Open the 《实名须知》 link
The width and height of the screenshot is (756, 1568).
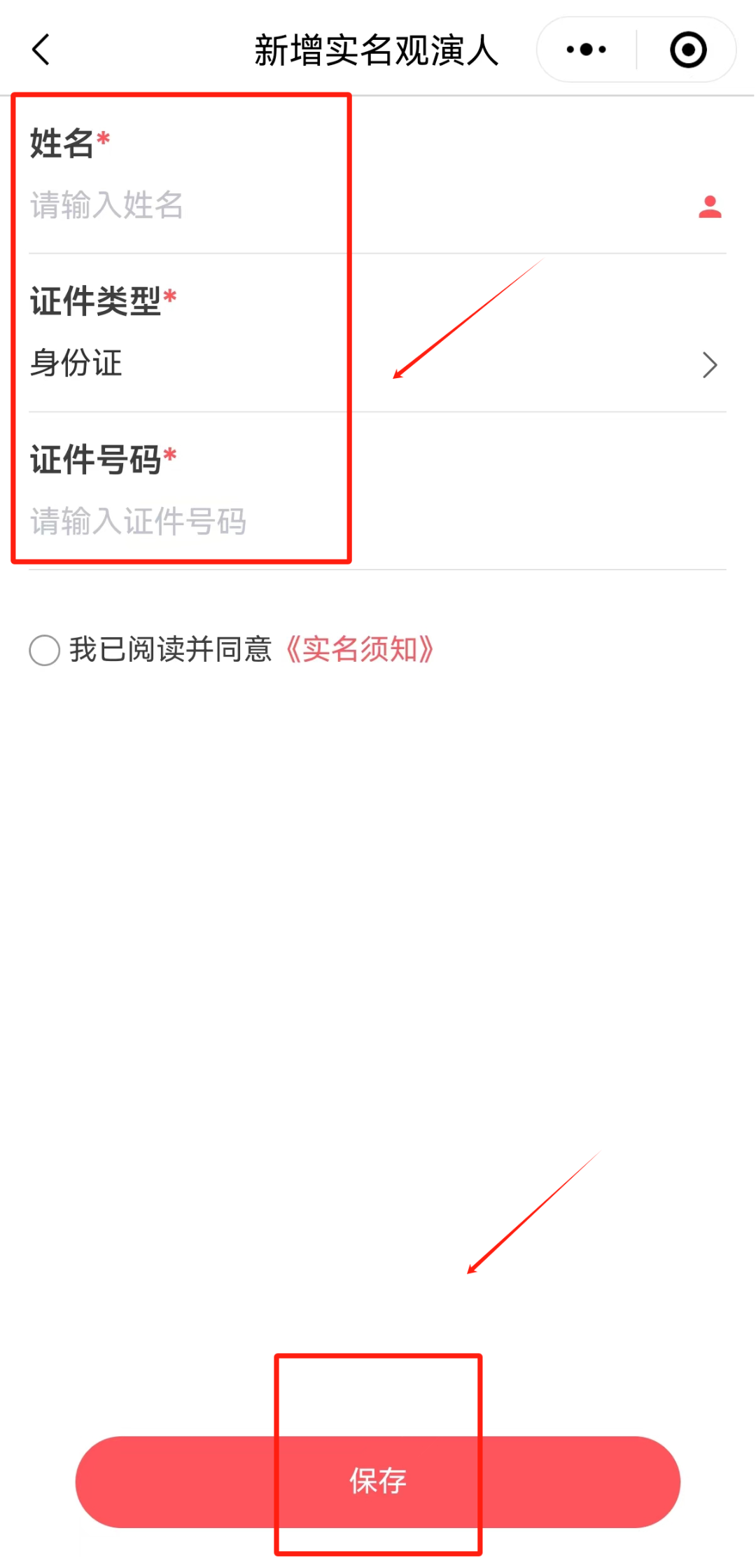360,650
